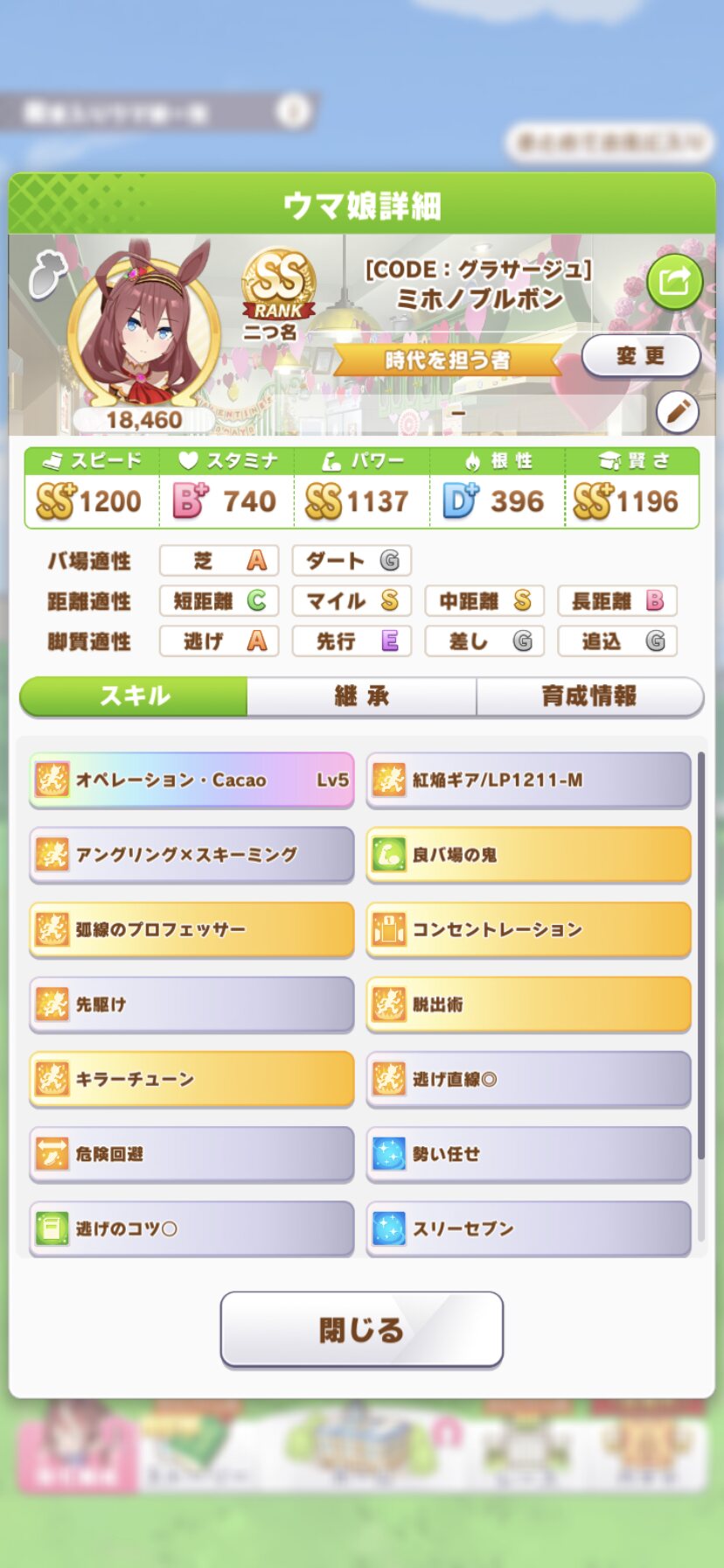Open the スリーセブン skill
The height and width of the screenshot is (1568, 724).
point(528,1228)
